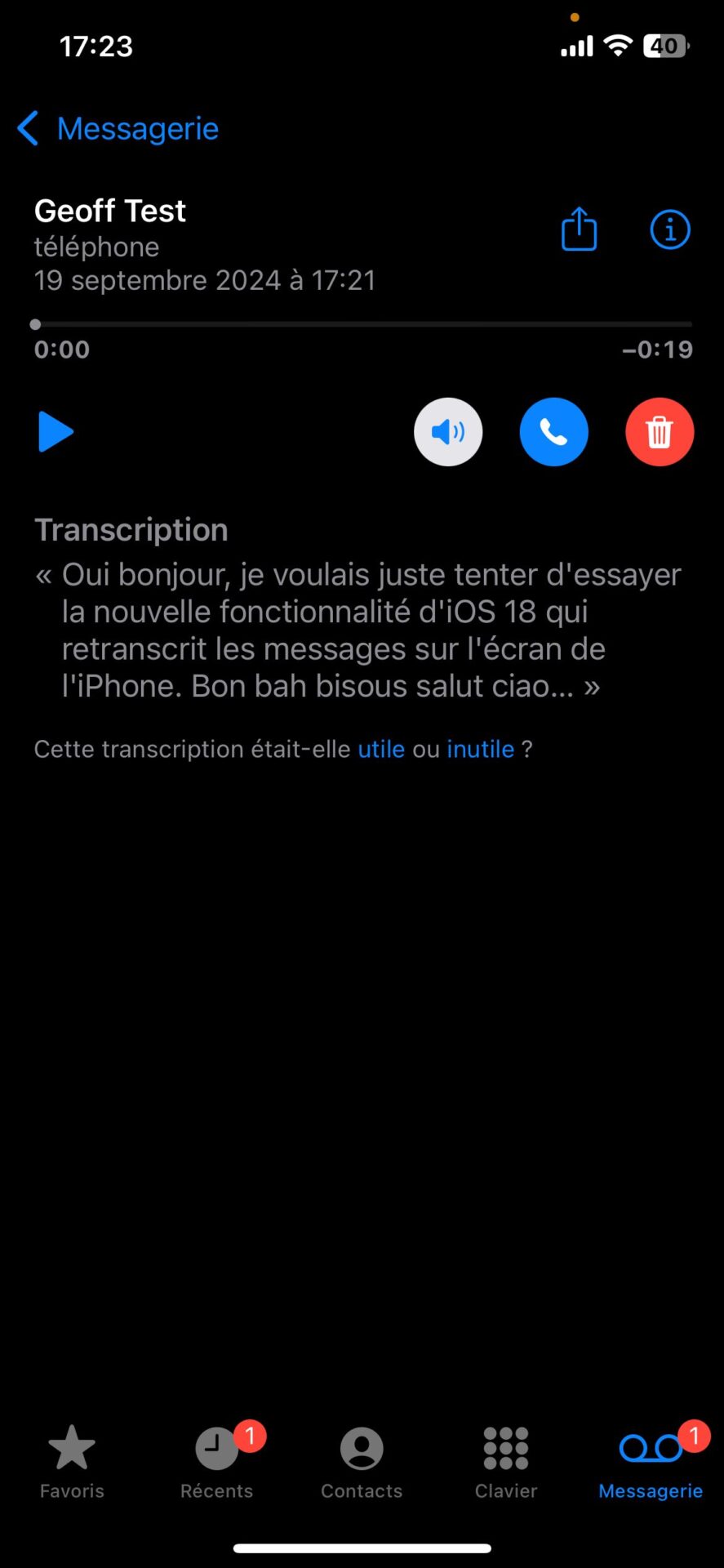Tap the voicemail playback progress bar

[362, 324]
